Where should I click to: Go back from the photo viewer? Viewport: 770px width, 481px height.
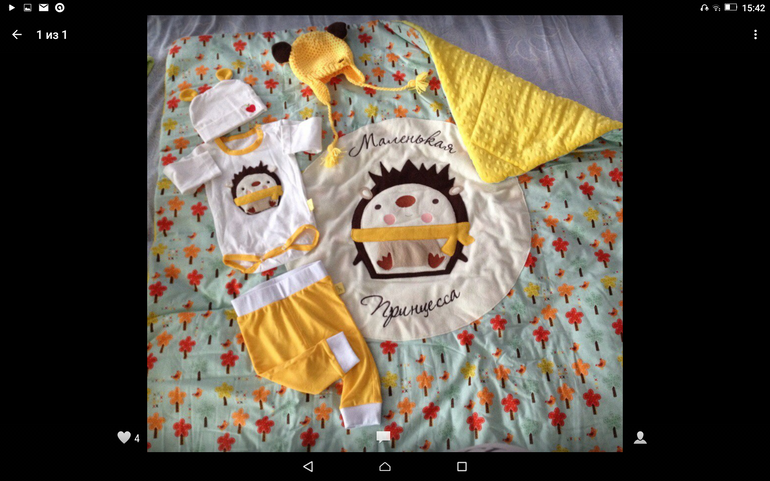tap(16, 34)
